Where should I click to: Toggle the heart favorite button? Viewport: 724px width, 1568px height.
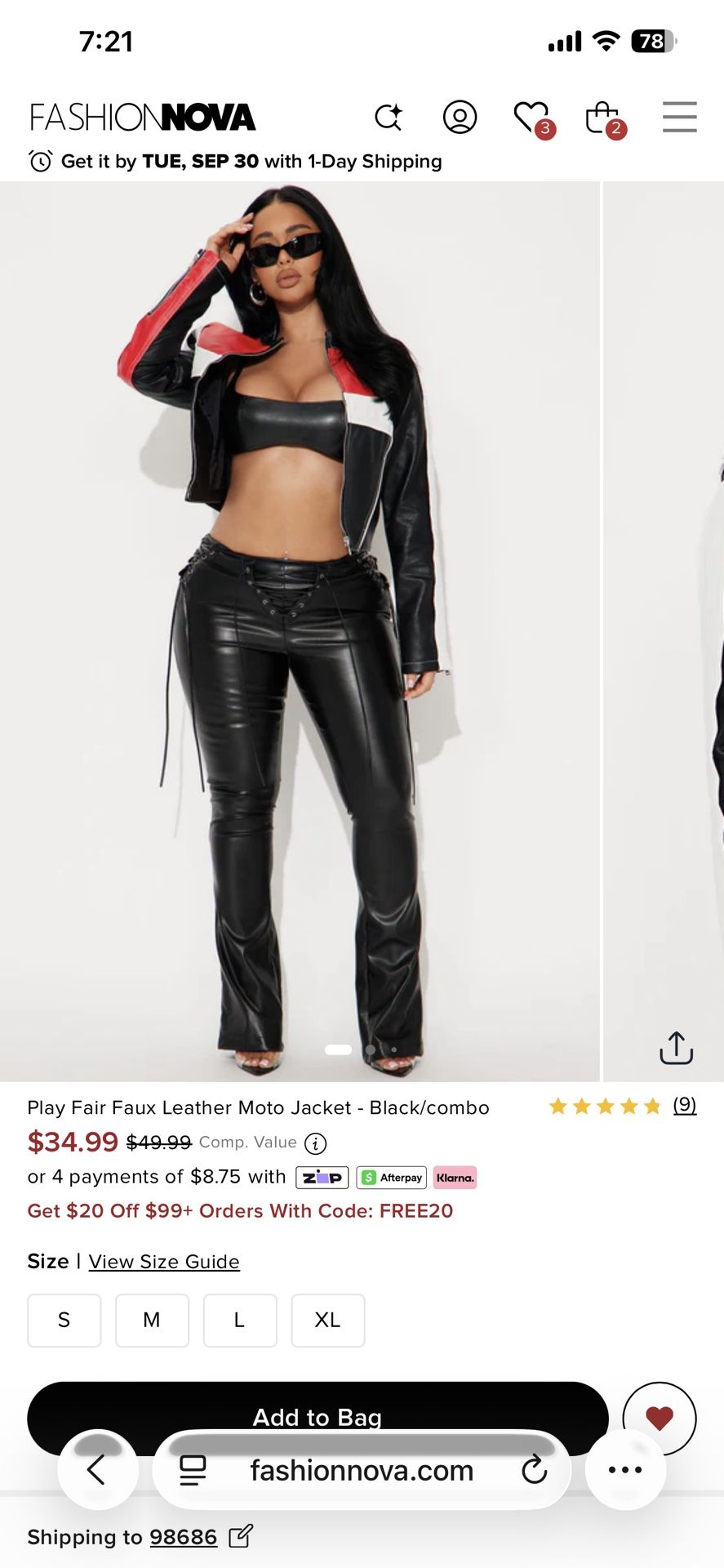(660, 1418)
